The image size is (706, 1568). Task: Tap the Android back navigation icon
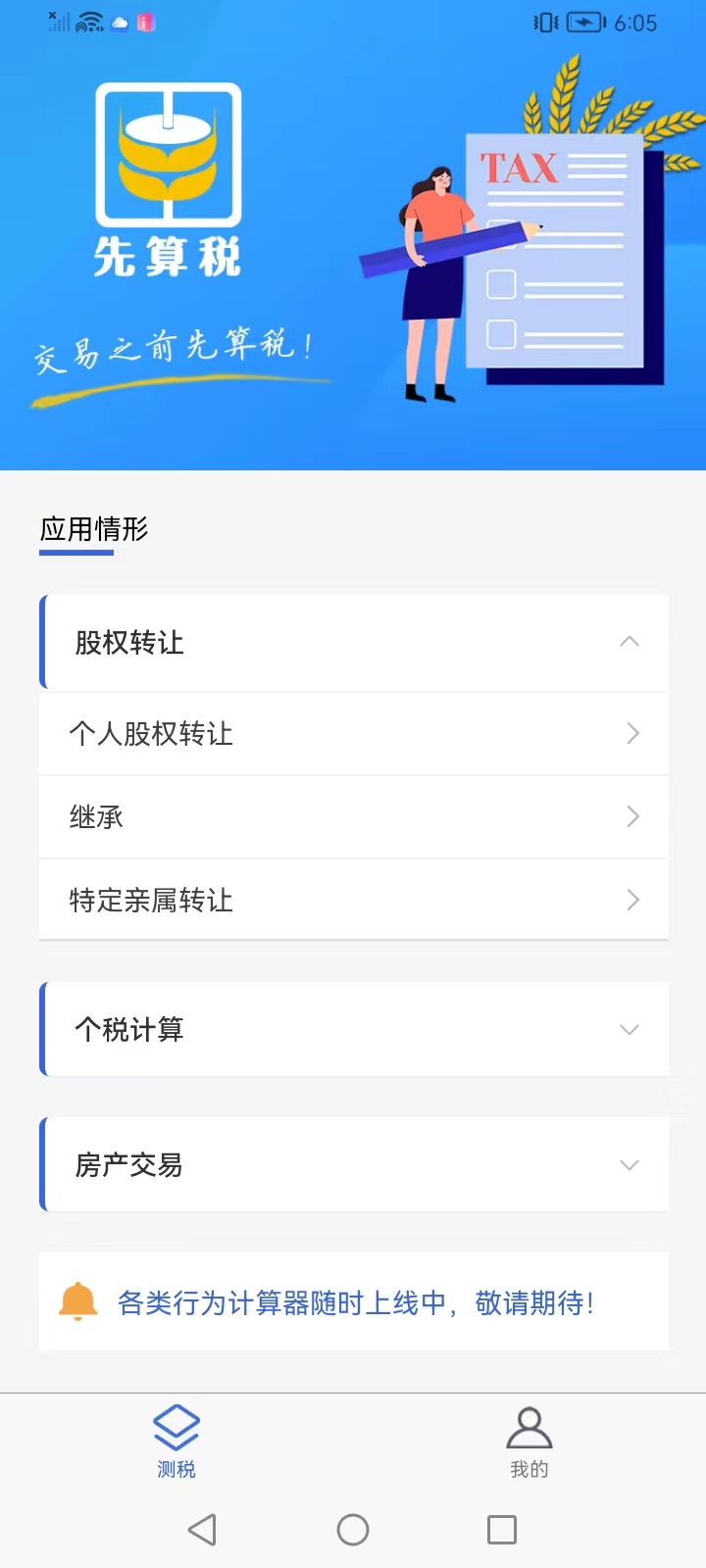(203, 1529)
